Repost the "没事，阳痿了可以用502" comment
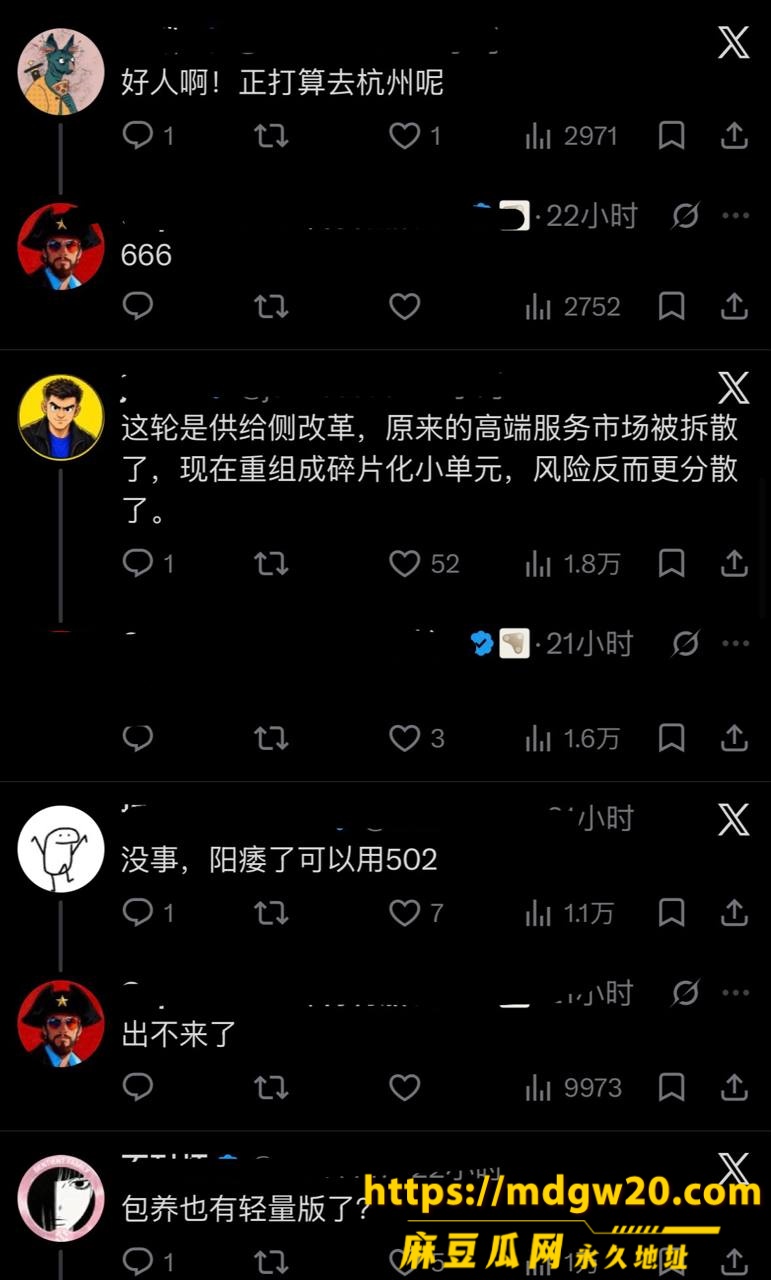The height and width of the screenshot is (1280, 771). click(271, 912)
